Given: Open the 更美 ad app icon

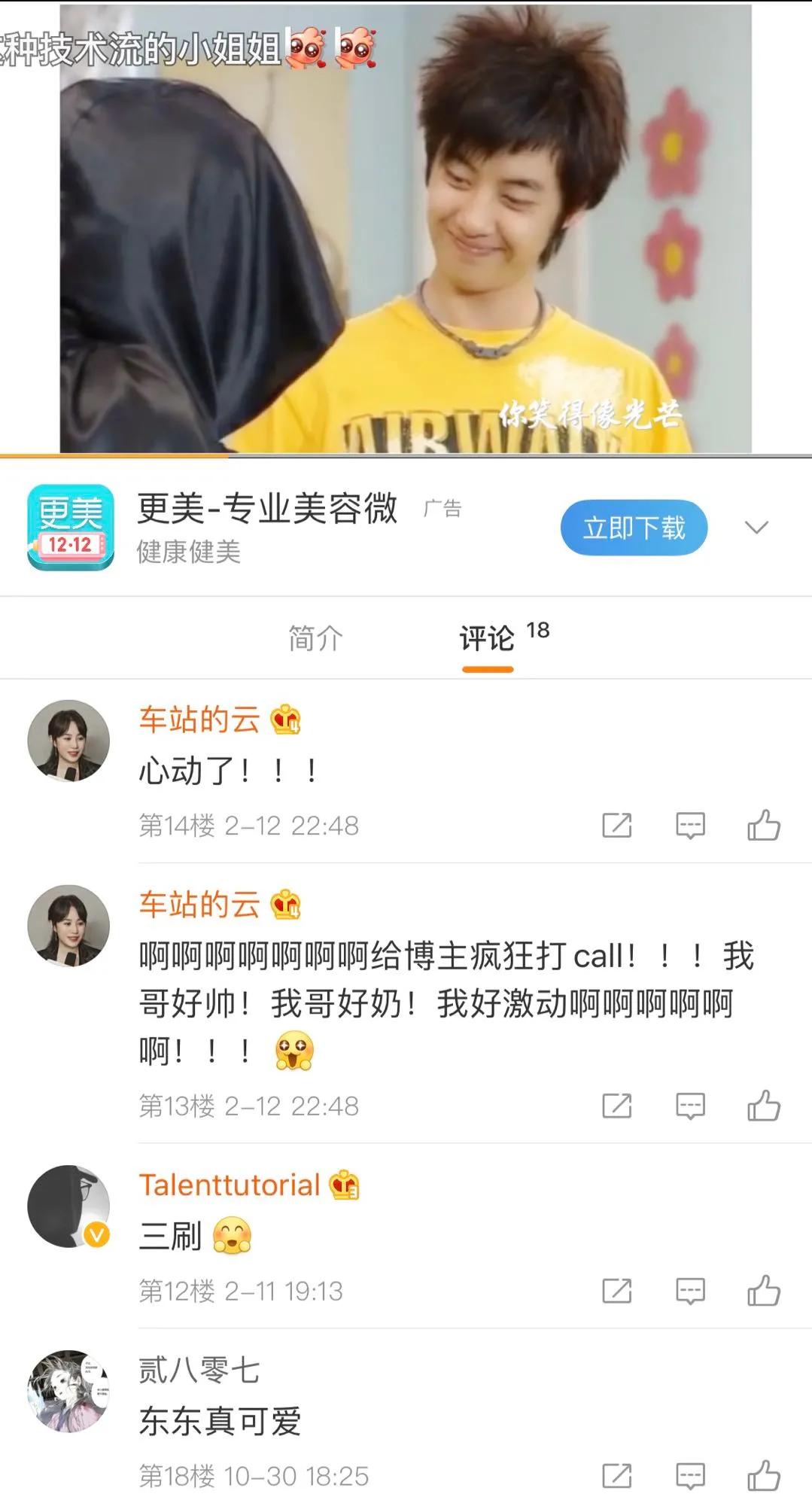Looking at the screenshot, I should 71,528.
